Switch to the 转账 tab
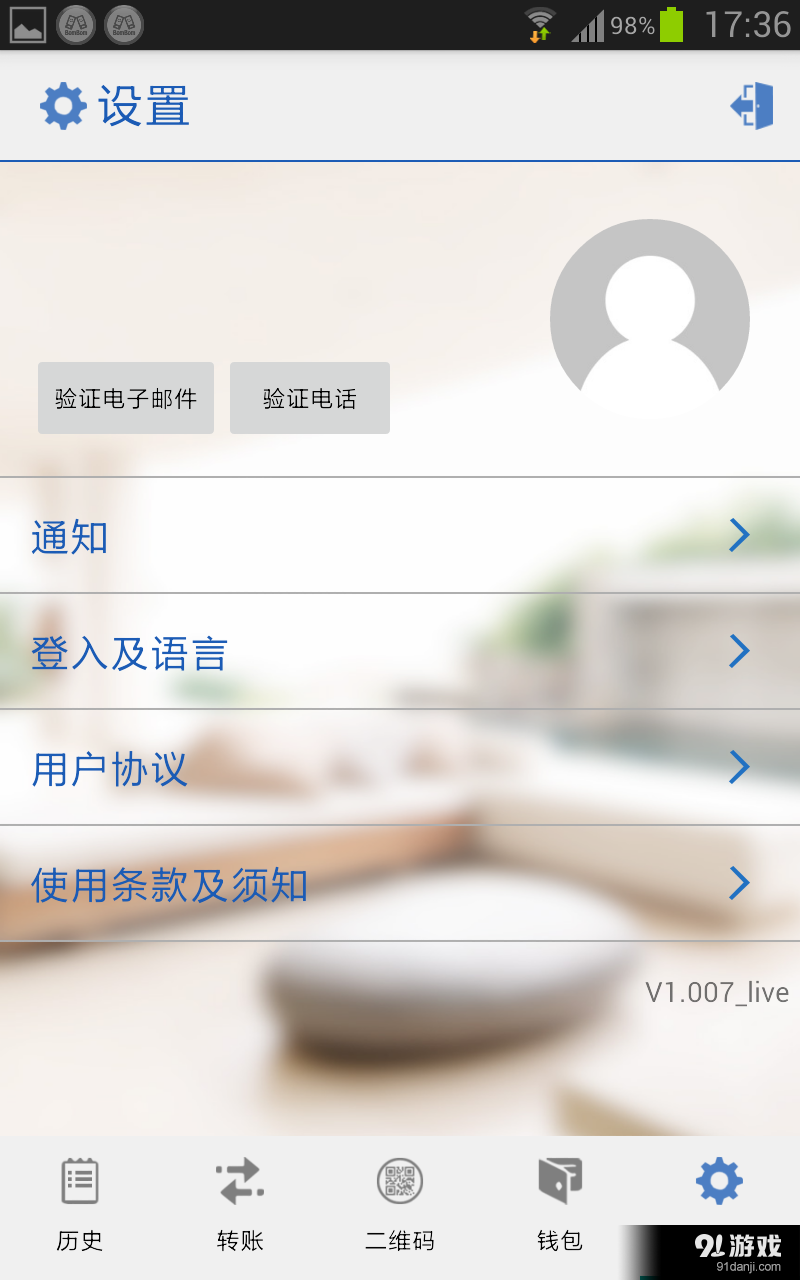This screenshot has height=1280, width=800. tap(240, 1204)
